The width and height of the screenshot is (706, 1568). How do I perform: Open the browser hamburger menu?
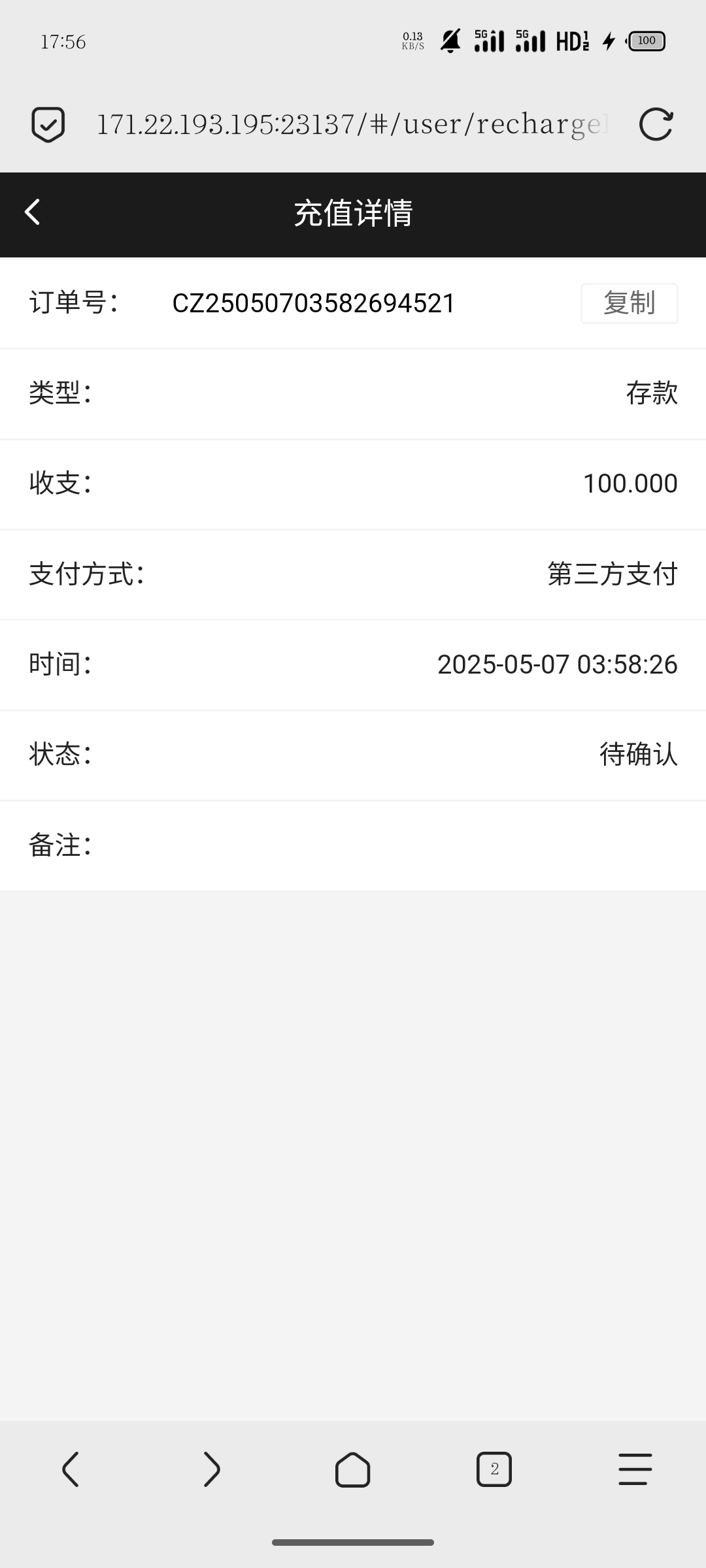coord(635,1469)
